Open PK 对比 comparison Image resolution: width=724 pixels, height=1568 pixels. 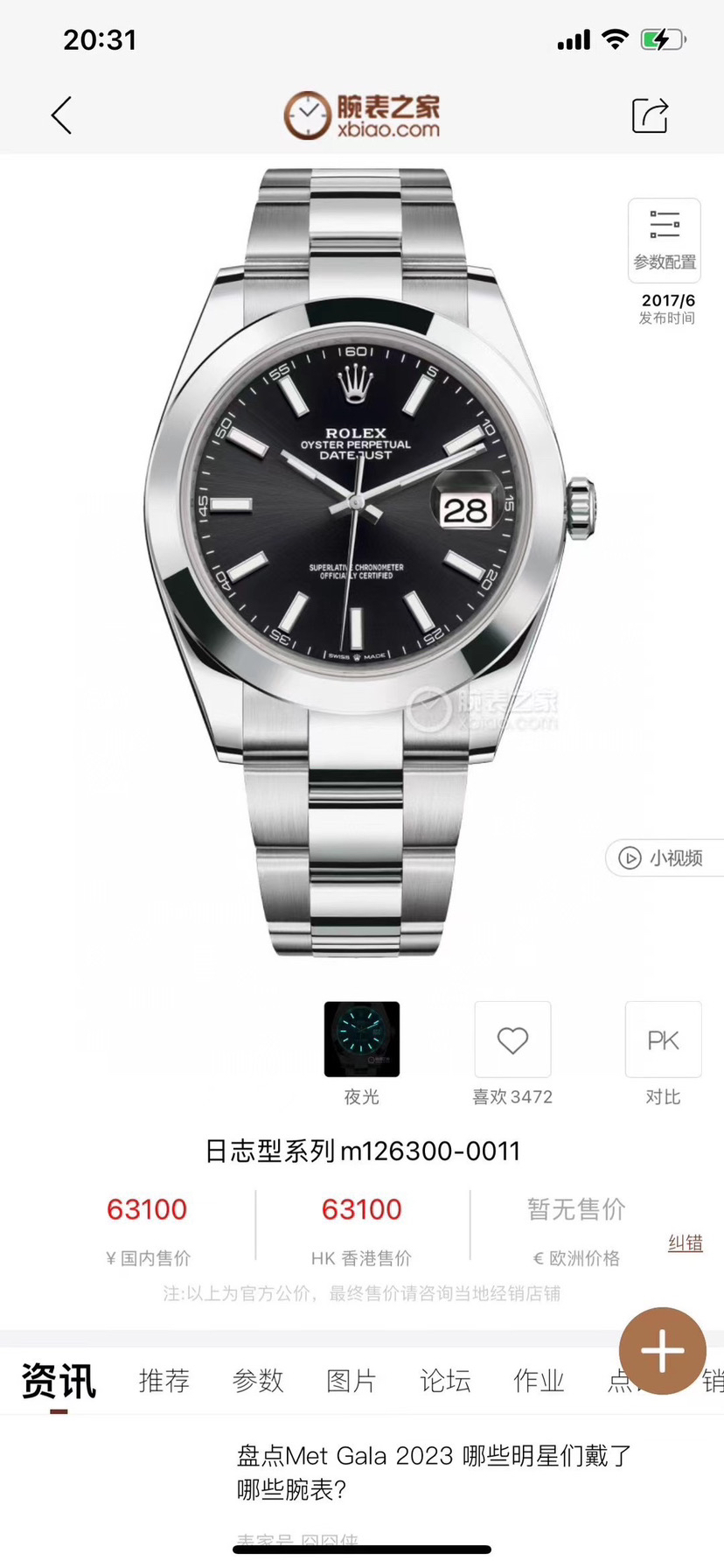663,1039
